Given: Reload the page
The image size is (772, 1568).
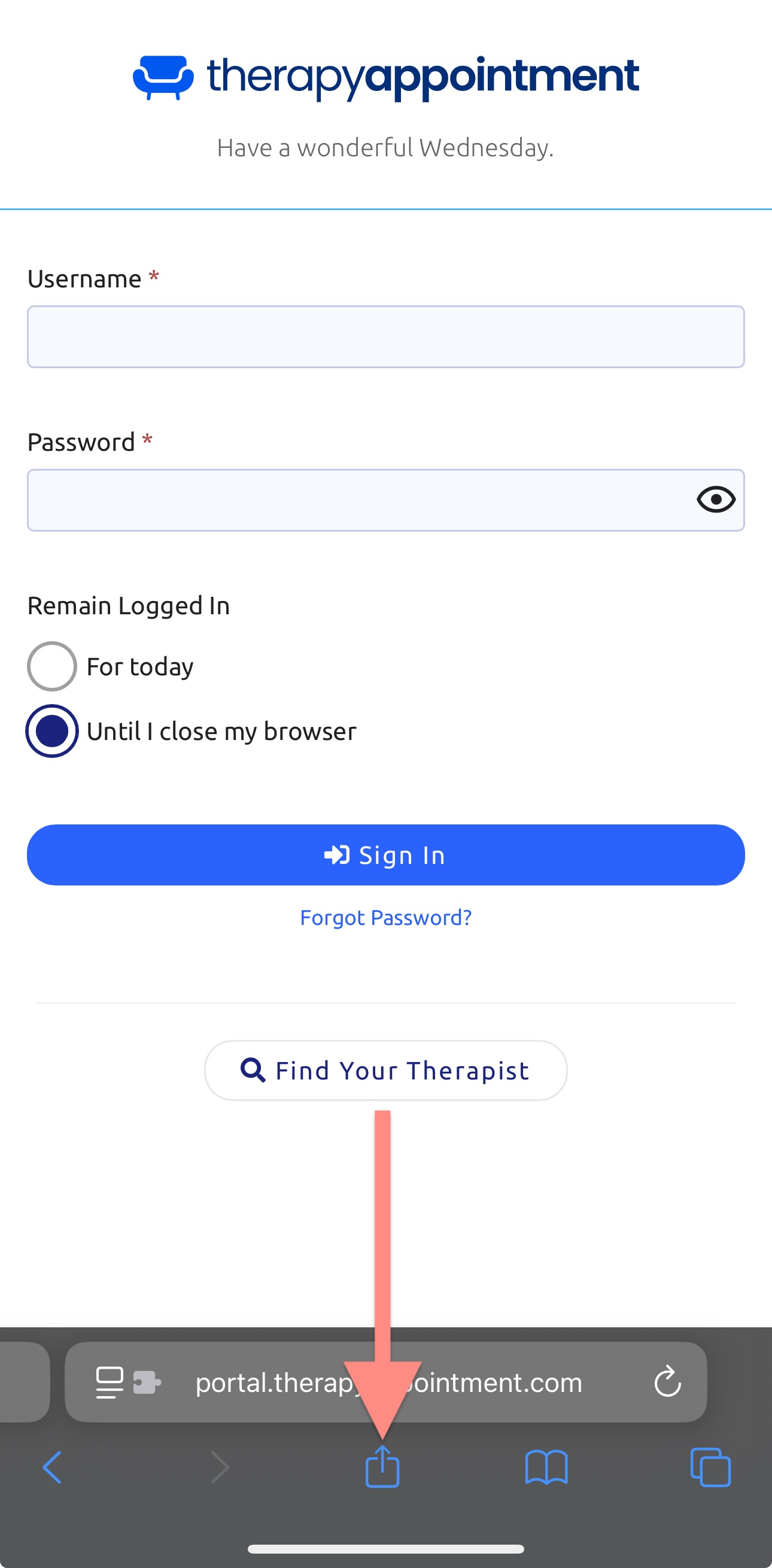Looking at the screenshot, I should (667, 1381).
